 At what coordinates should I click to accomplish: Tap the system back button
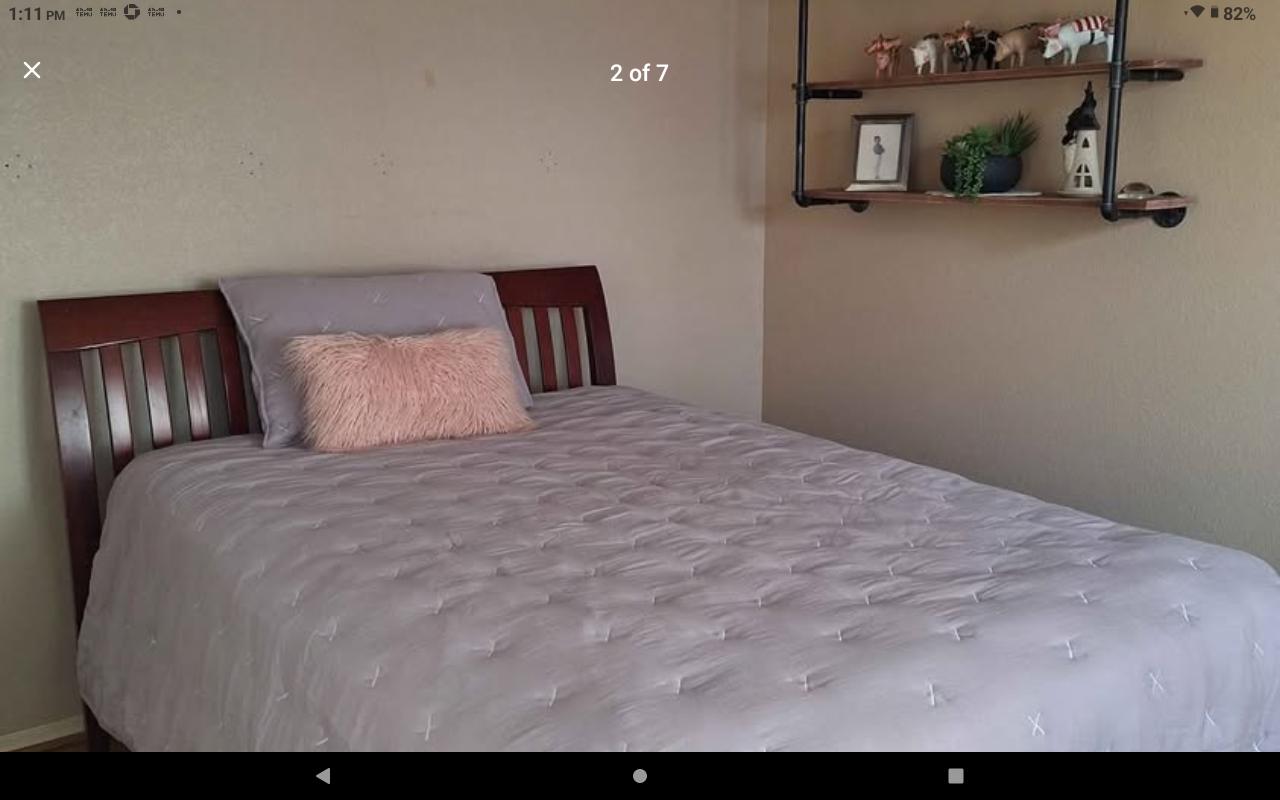tap(323, 776)
